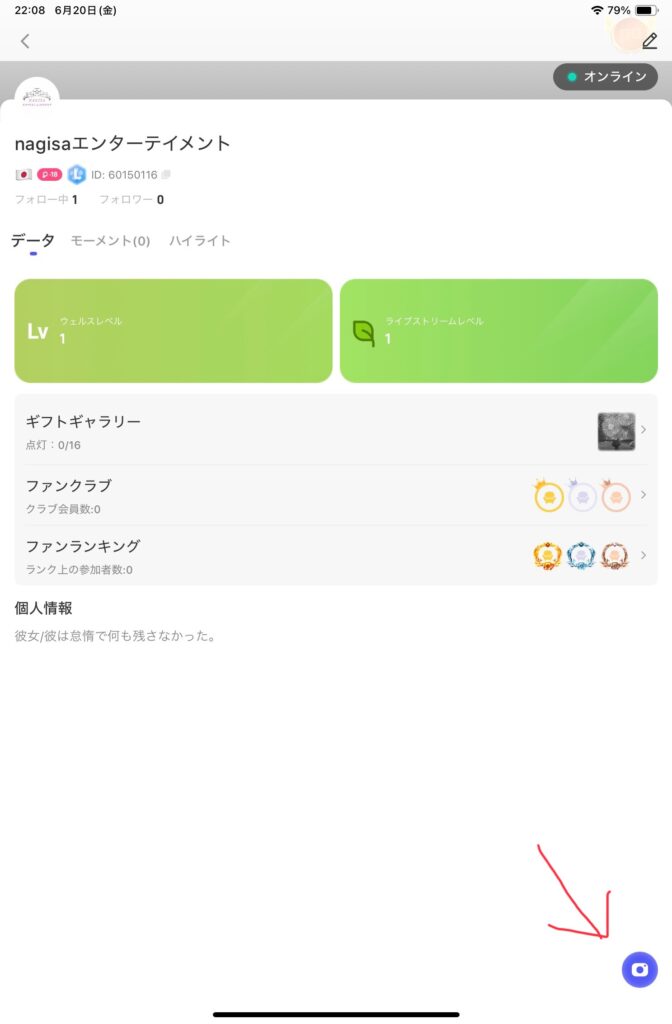
Task: Tap the floating camera button
Action: click(640, 969)
